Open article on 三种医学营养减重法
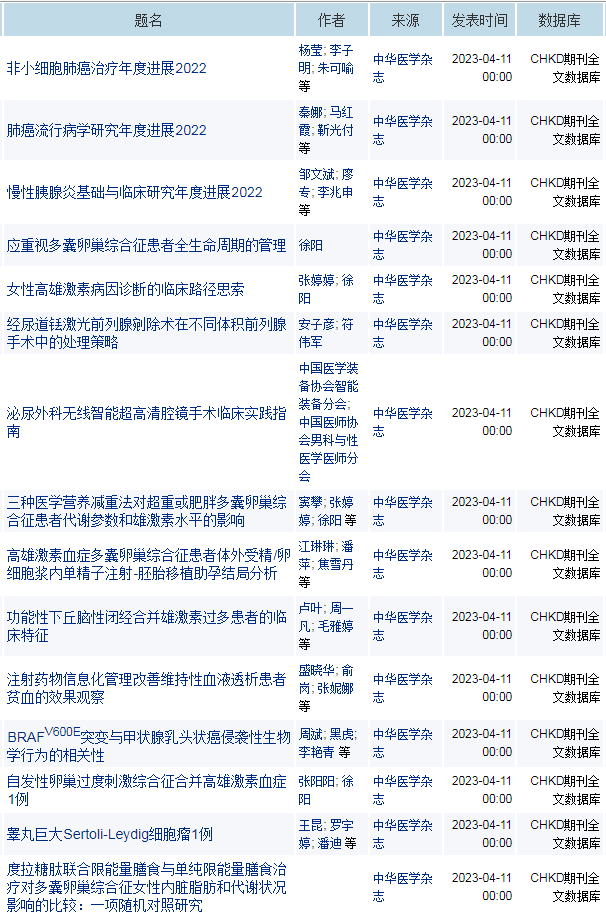Viewport: 606px width, 918px height. point(146,511)
